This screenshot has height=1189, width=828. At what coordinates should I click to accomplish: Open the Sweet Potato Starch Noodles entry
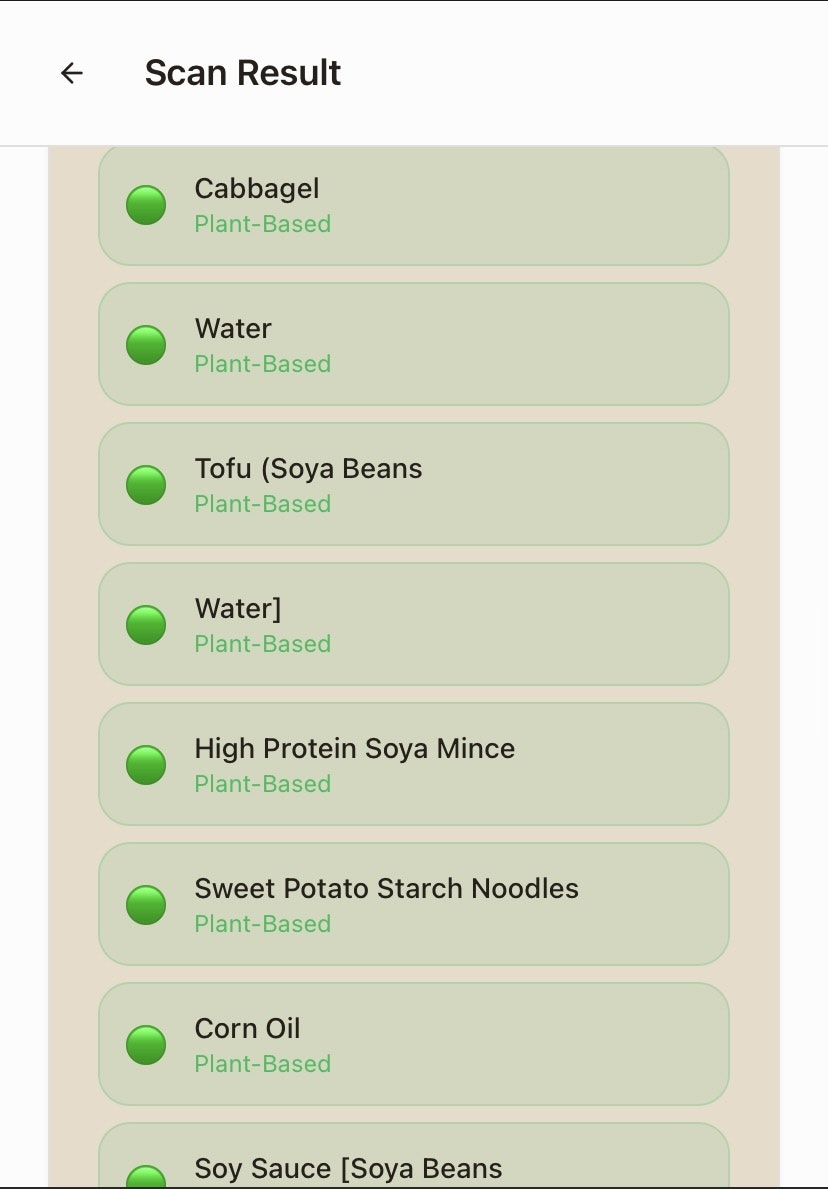[413, 905]
